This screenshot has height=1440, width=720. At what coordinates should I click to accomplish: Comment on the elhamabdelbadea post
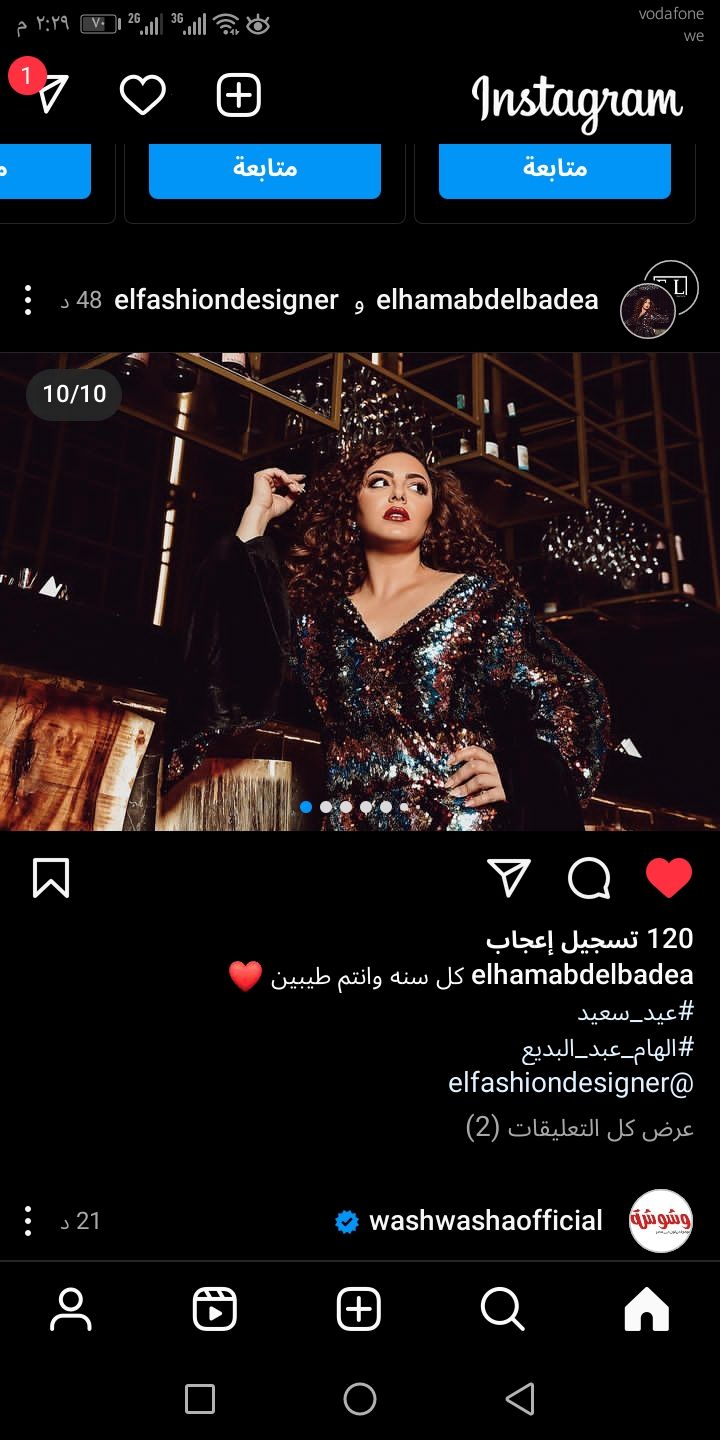pyautogui.click(x=589, y=879)
